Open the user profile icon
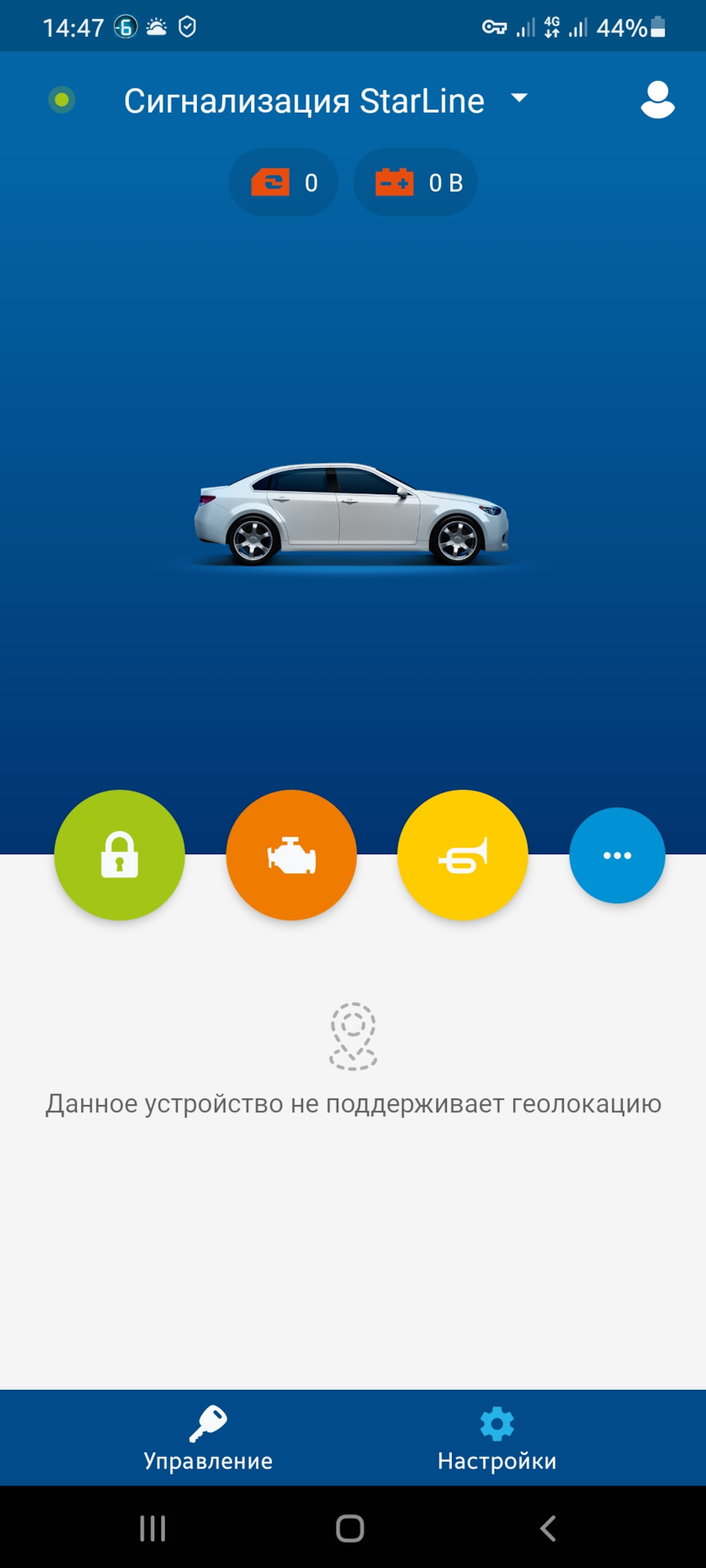 [657, 100]
